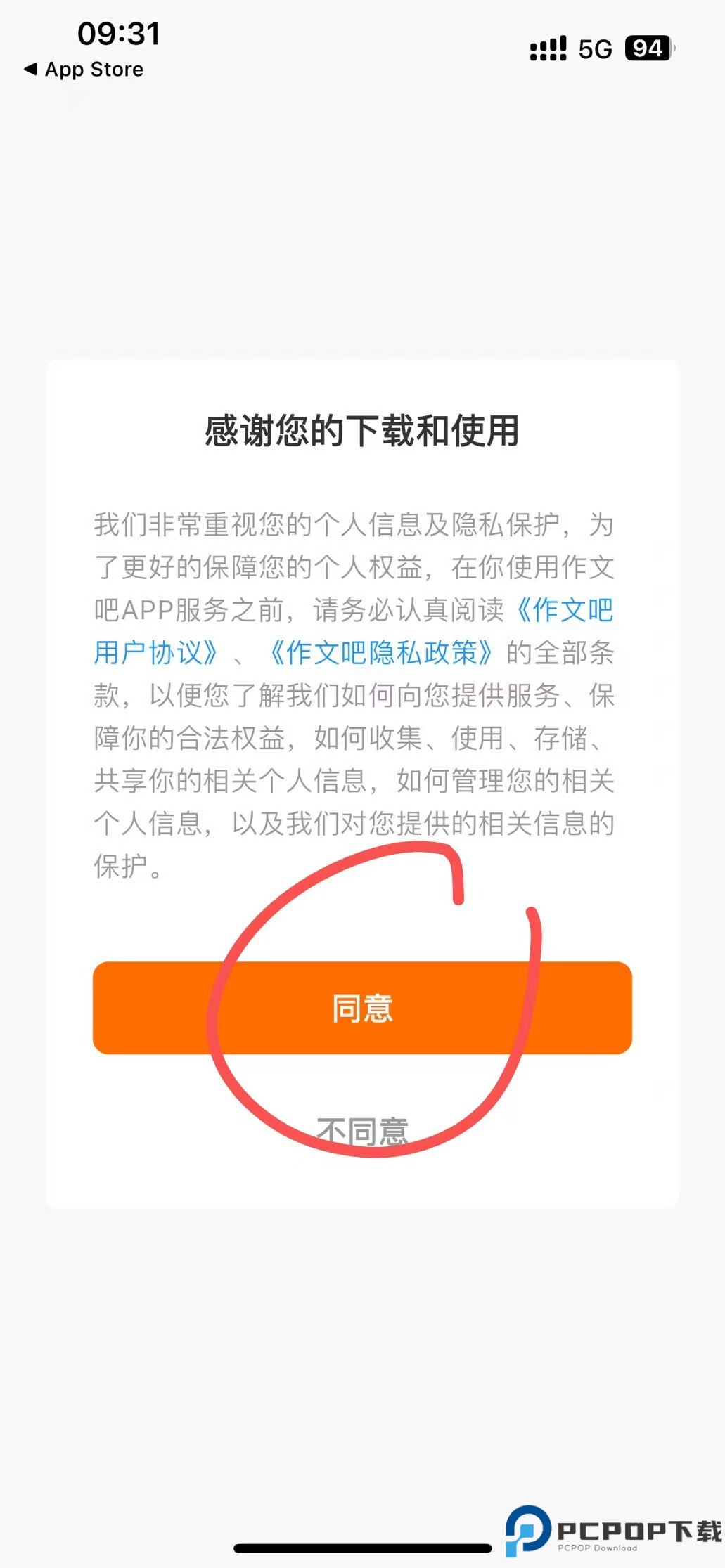Tap the orange 同意 button
The width and height of the screenshot is (725, 1568).
coord(362,1007)
